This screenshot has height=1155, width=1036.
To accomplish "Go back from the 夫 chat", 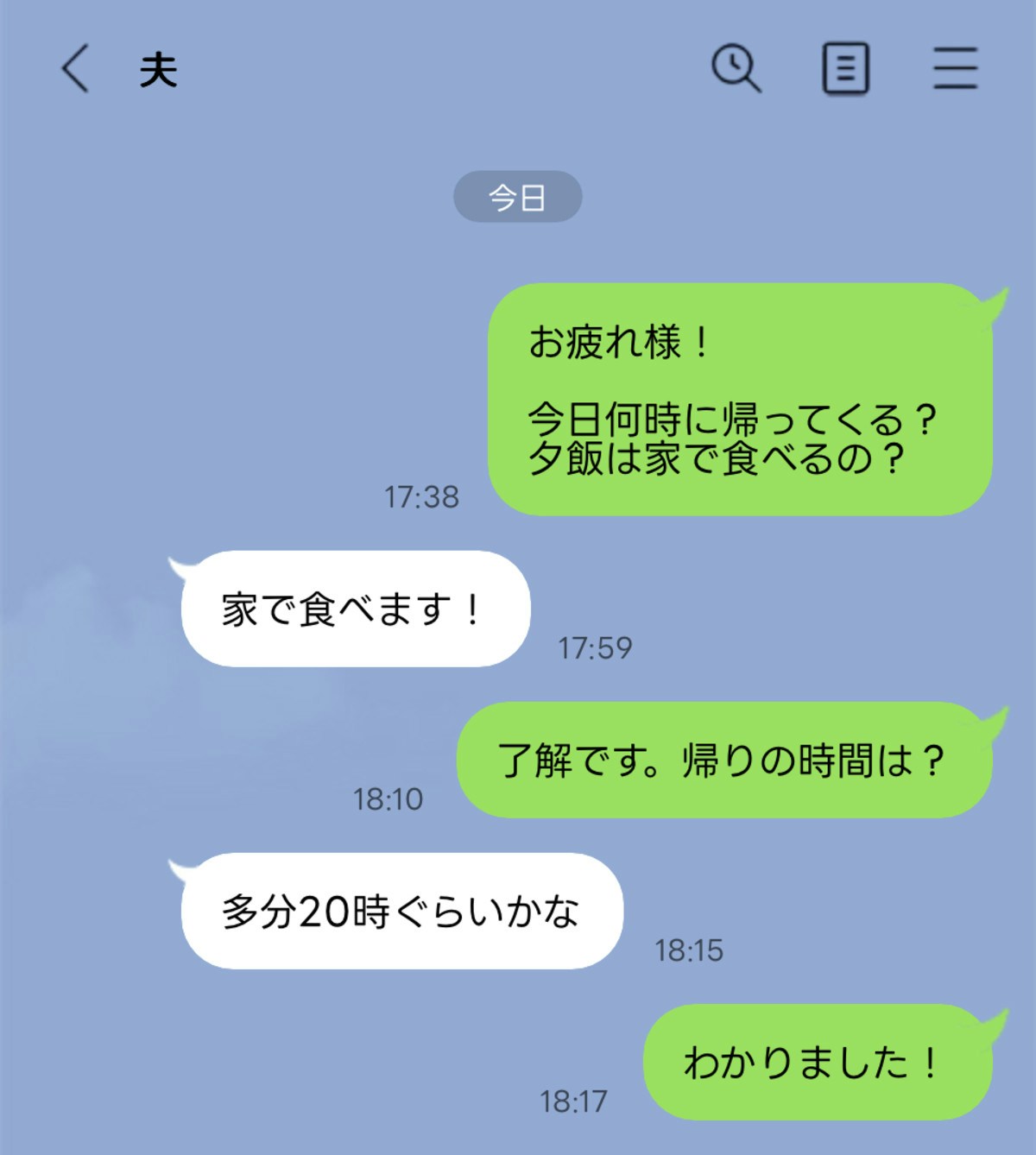I will coord(76,68).
